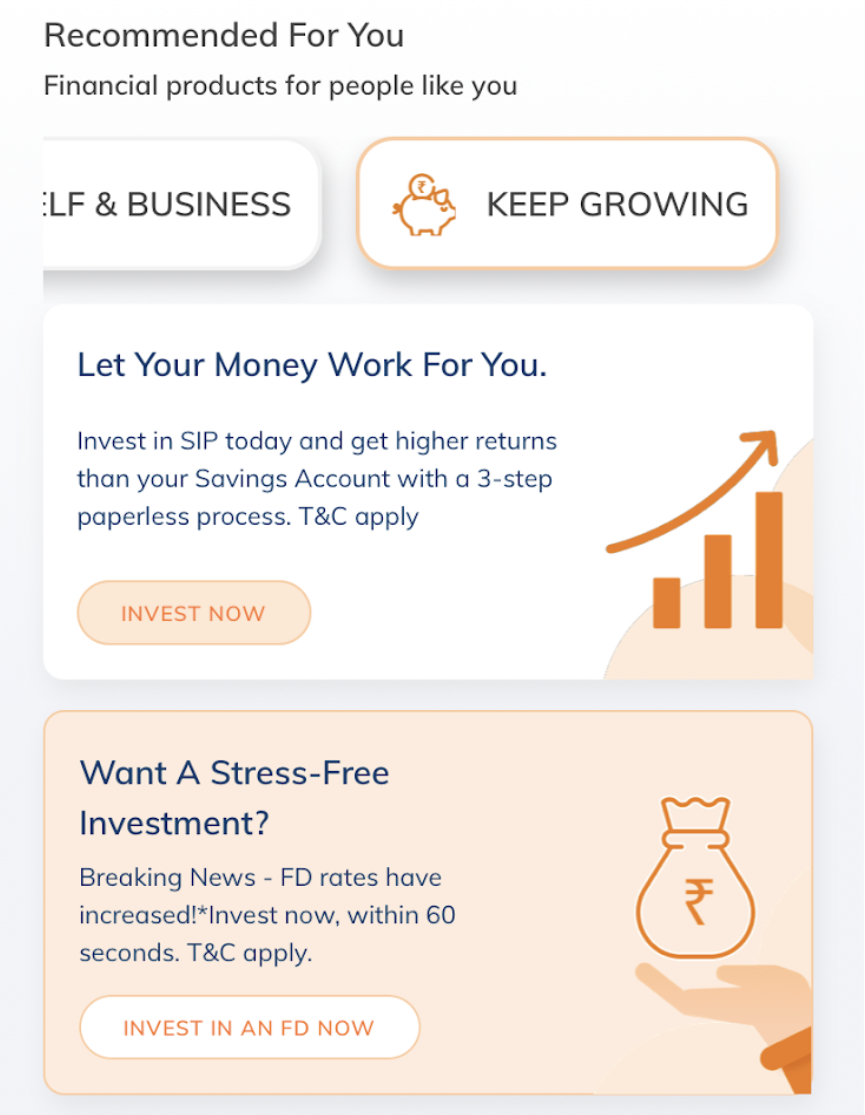The image size is (865, 1115).
Task: Click the Breaking News FD rates text
Action: pyautogui.click(x=260, y=877)
